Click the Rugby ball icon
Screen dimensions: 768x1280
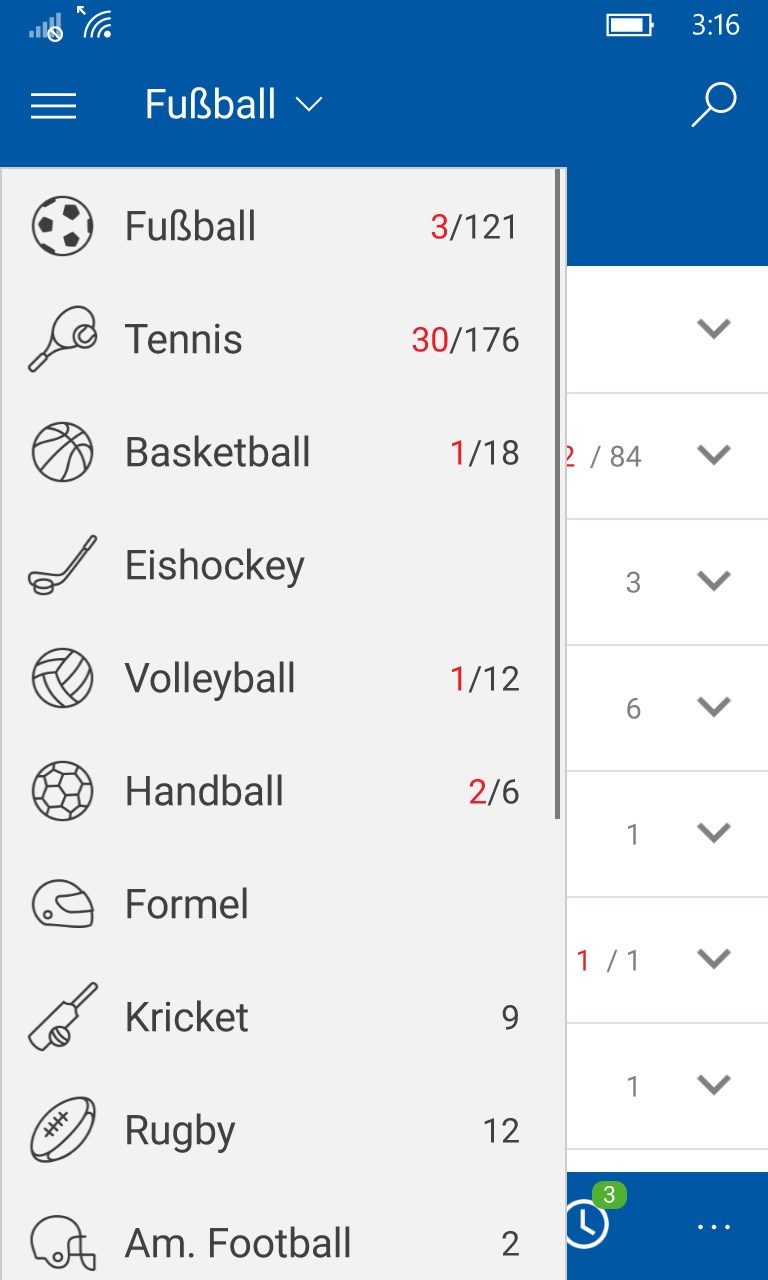click(x=61, y=1130)
